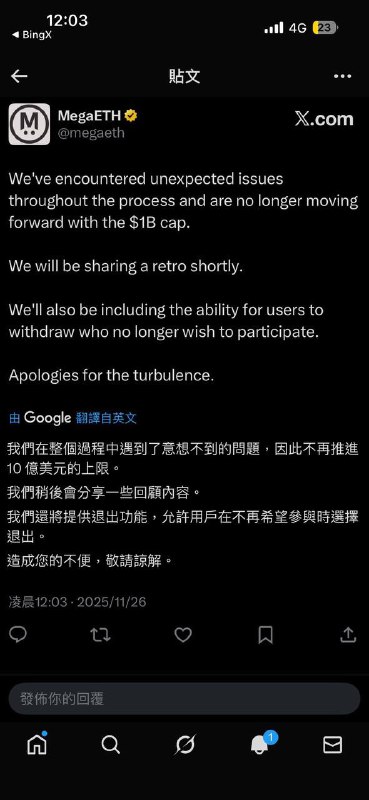Tap the 發佈你的回覆 reply field
Screen dimensions: 369x800
pyautogui.click(x=184, y=699)
